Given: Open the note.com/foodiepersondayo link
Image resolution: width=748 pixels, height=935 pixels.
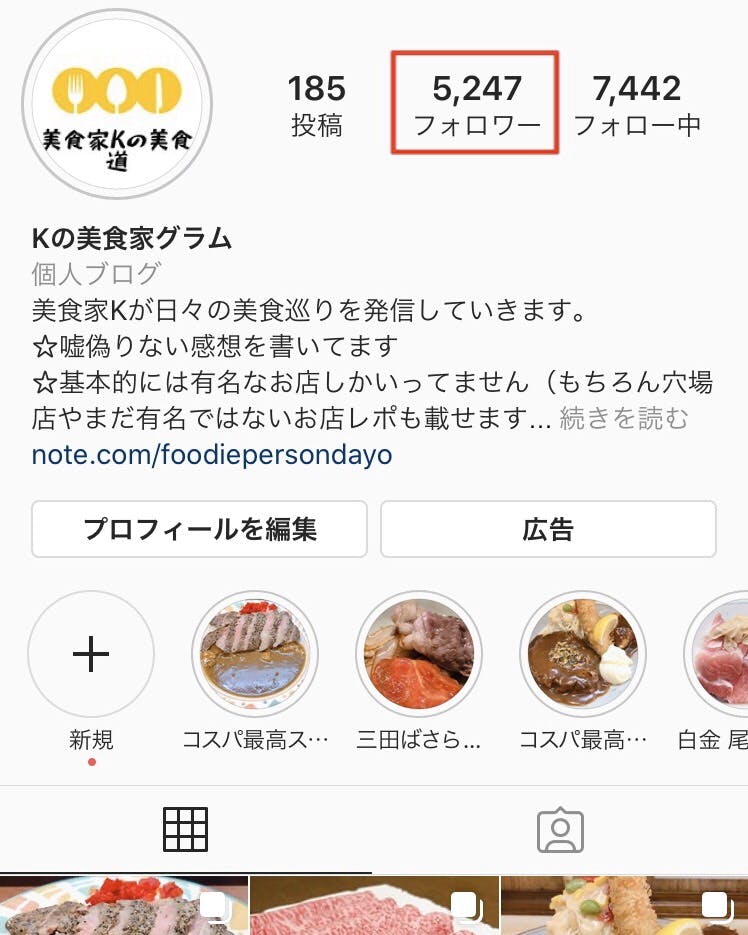Looking at the screenshot, I should [x=212, y=455].
